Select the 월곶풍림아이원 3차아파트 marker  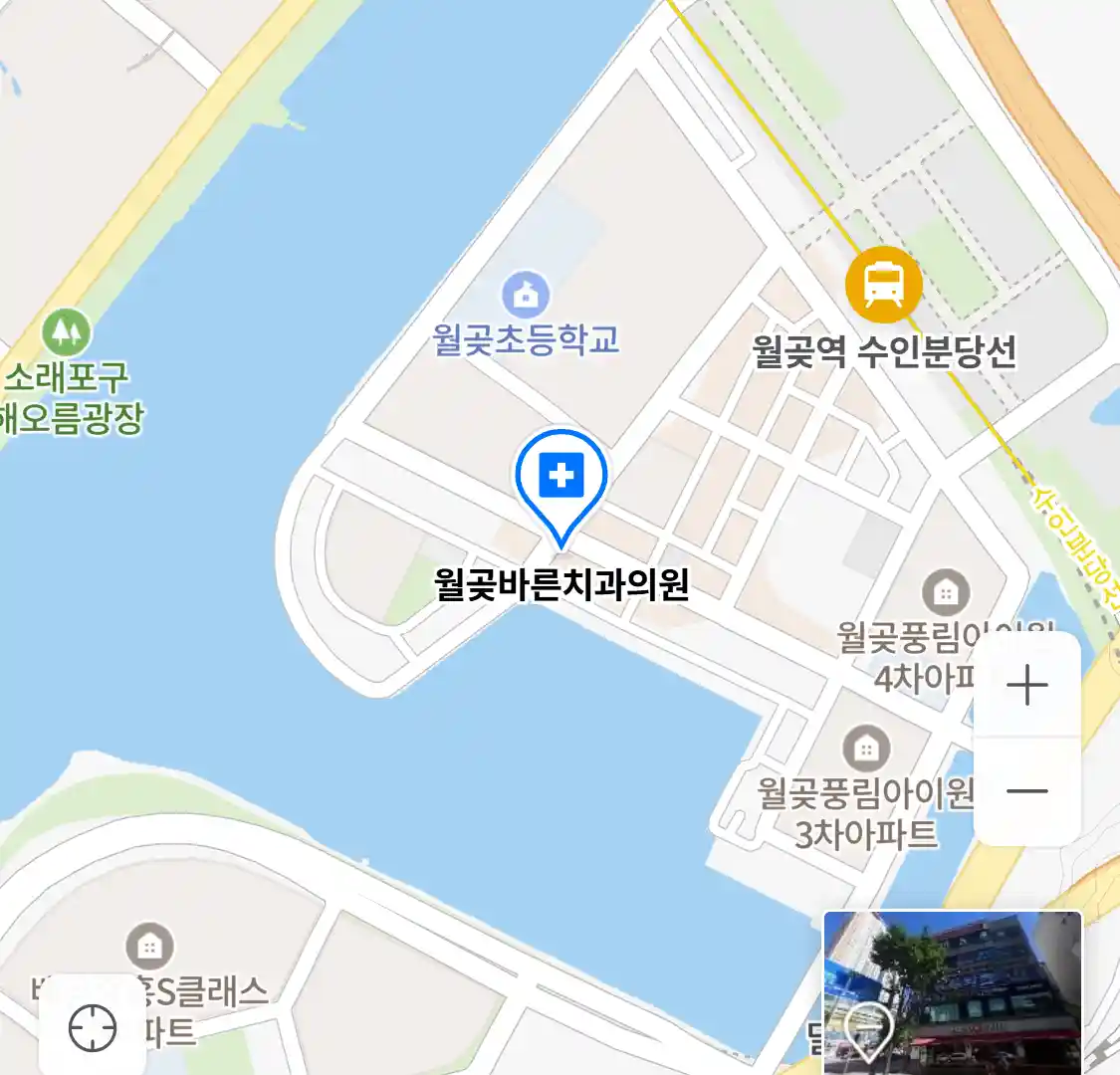coord(866,748)
